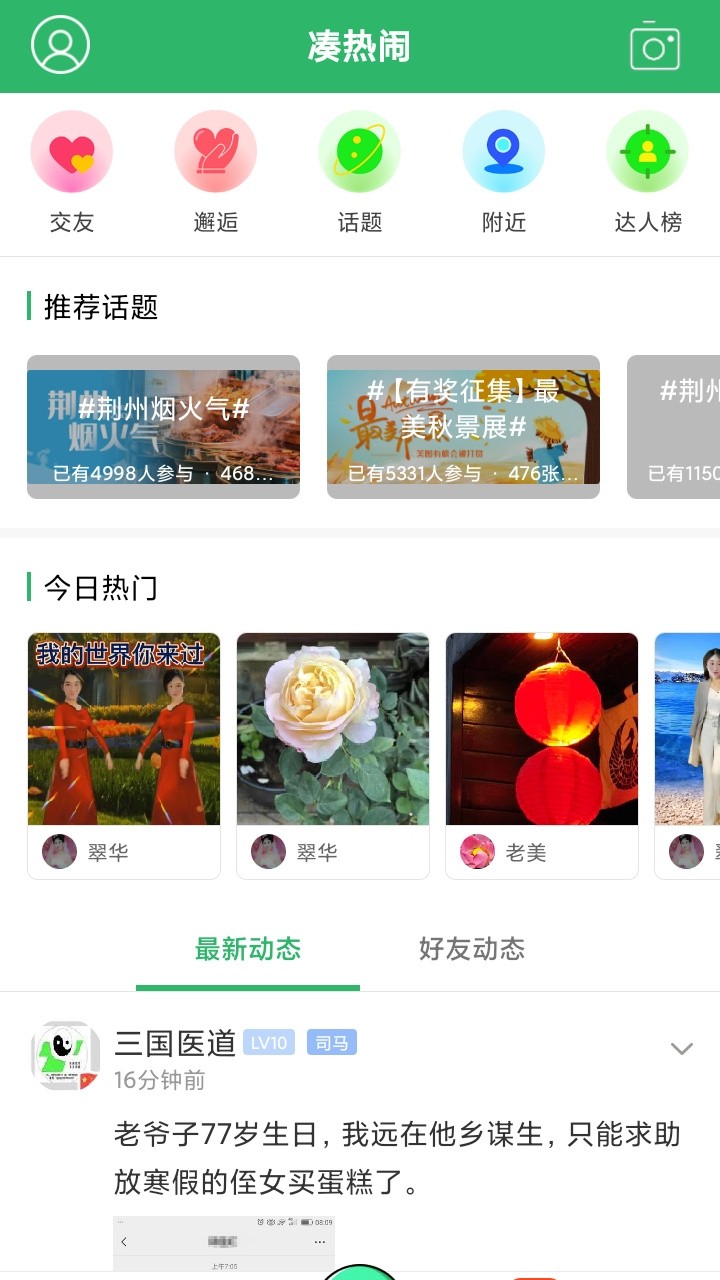
Task: Tap 三国医道's avatar icon
Action: (64, 1055)
